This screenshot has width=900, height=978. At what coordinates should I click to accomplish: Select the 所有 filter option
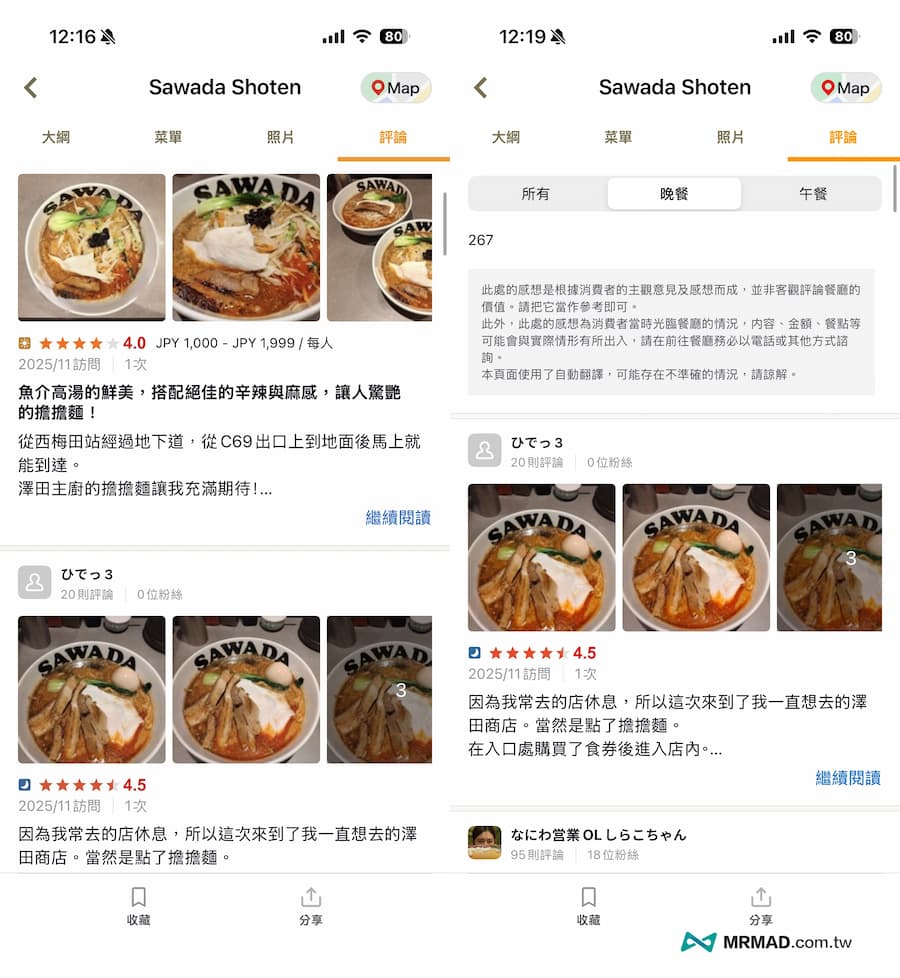click(538, 194)
